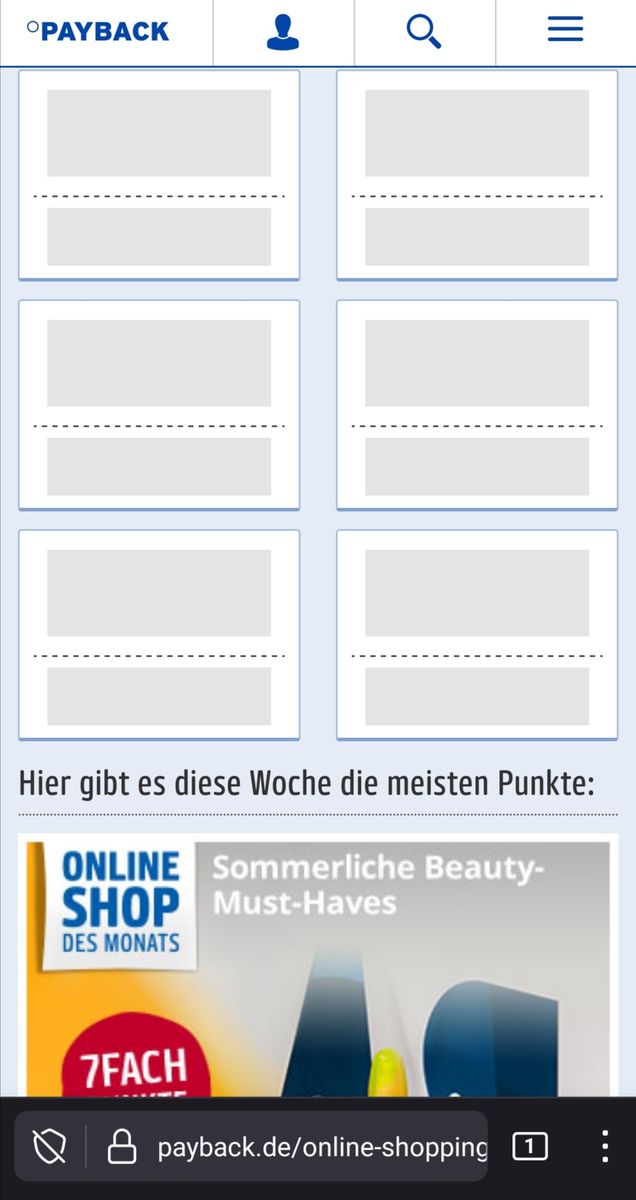Screen dimensions: 636x1200
Task: Open the user account icon
Action: 283,32
